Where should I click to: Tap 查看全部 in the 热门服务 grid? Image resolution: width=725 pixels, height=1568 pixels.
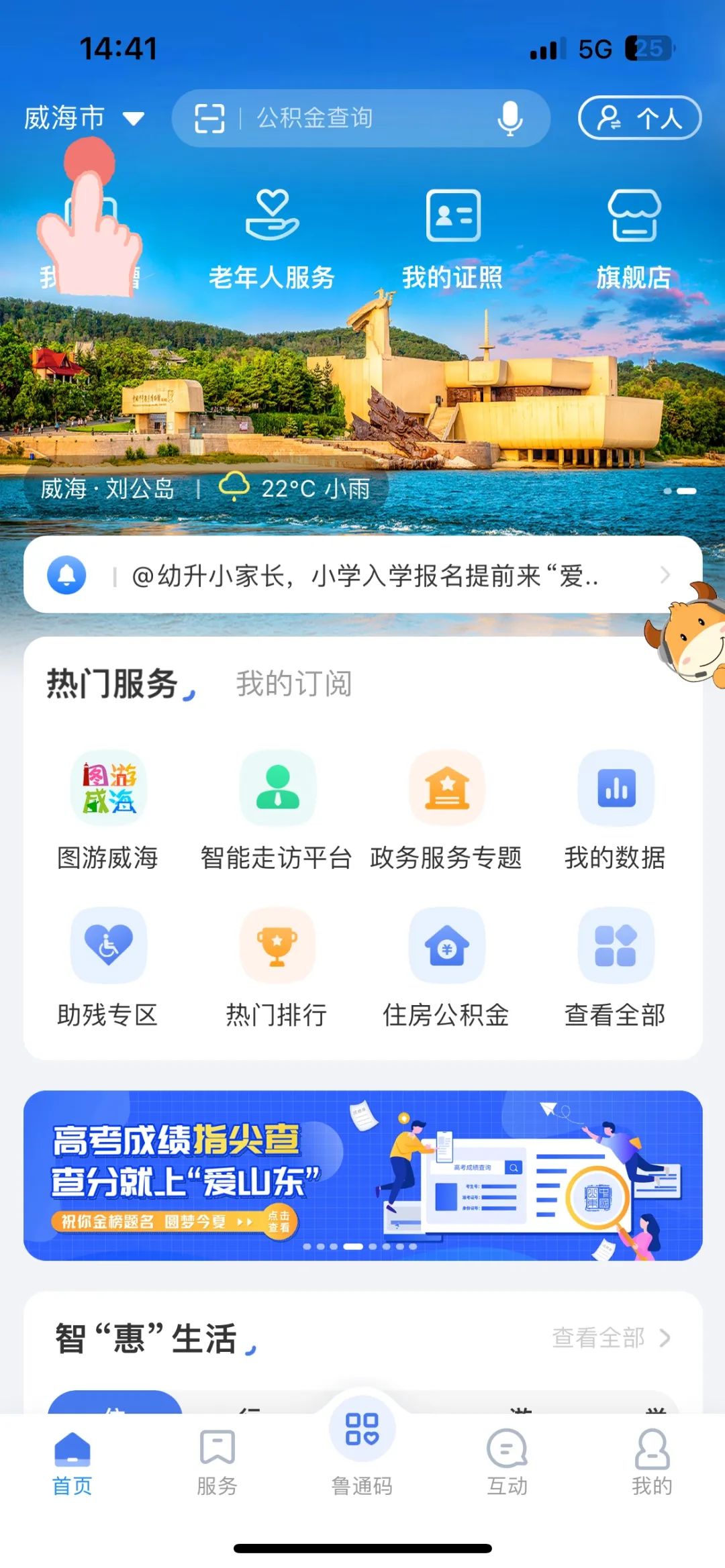tap(616, 967)
